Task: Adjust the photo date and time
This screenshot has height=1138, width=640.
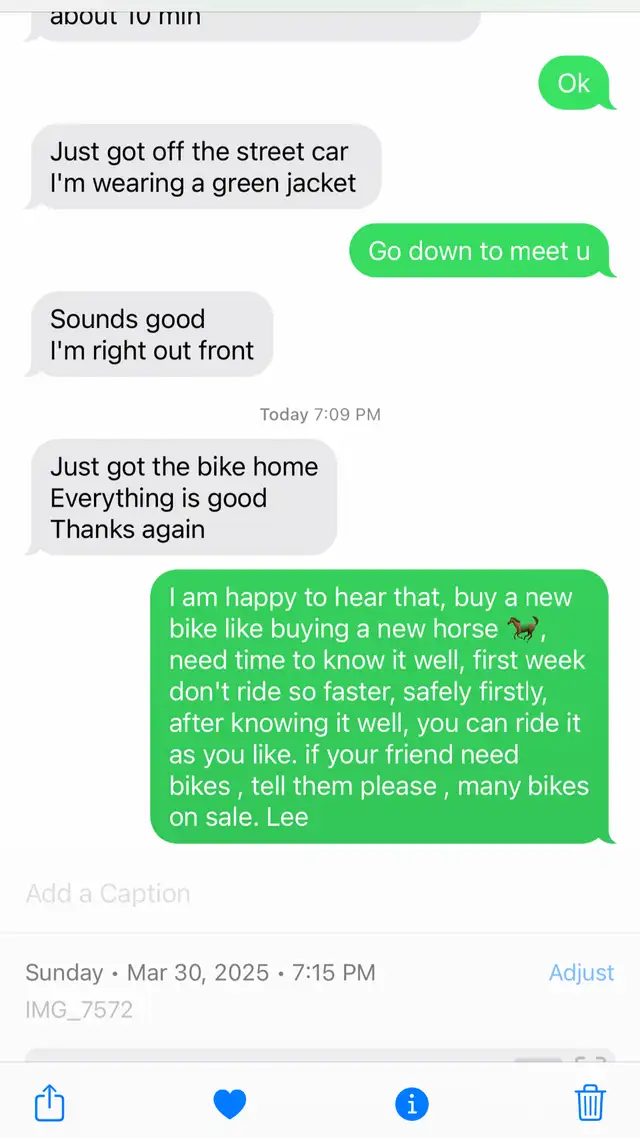Action: (581, 973)
